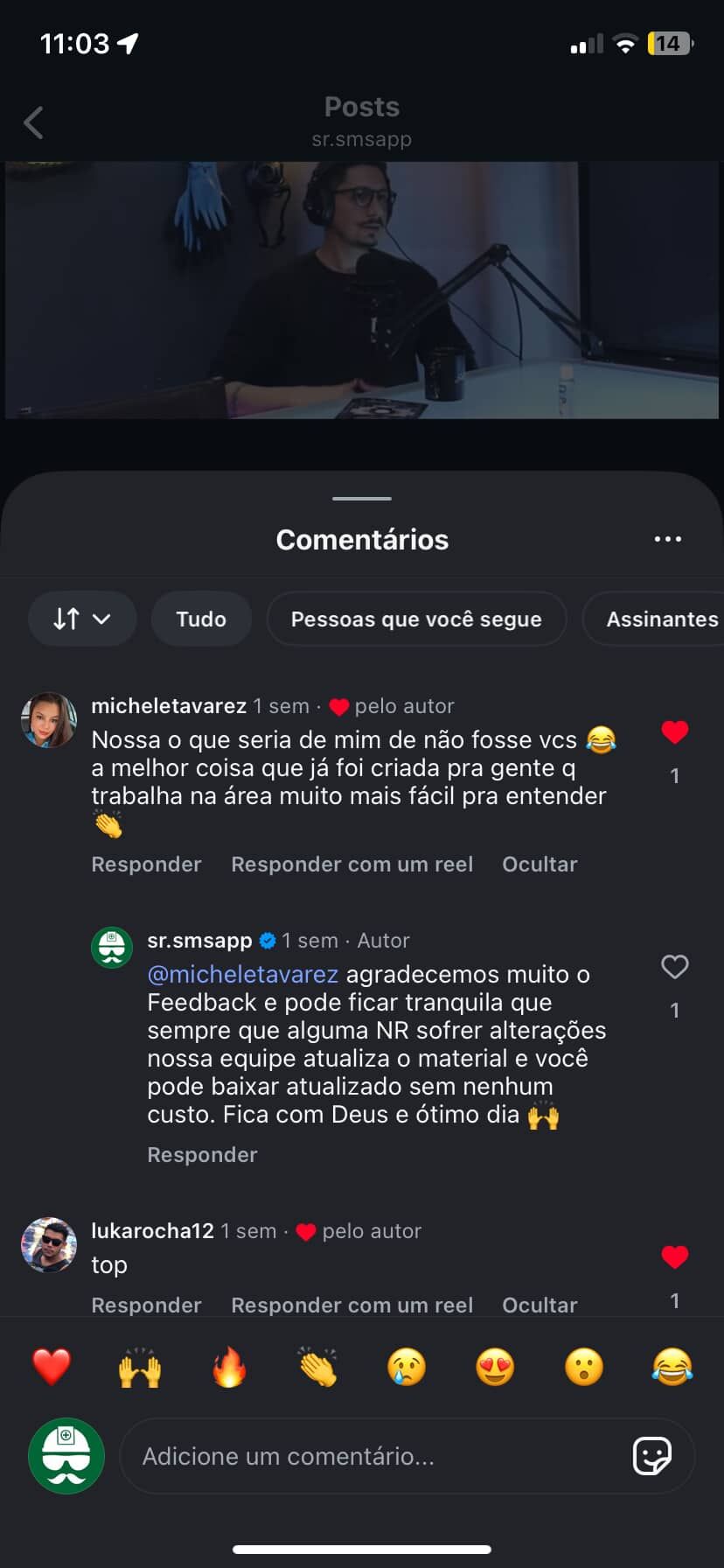This screenshot has width=724, height=1568.
Task: Filter by Pessoas que você segue
Action: tap(416, 619)
